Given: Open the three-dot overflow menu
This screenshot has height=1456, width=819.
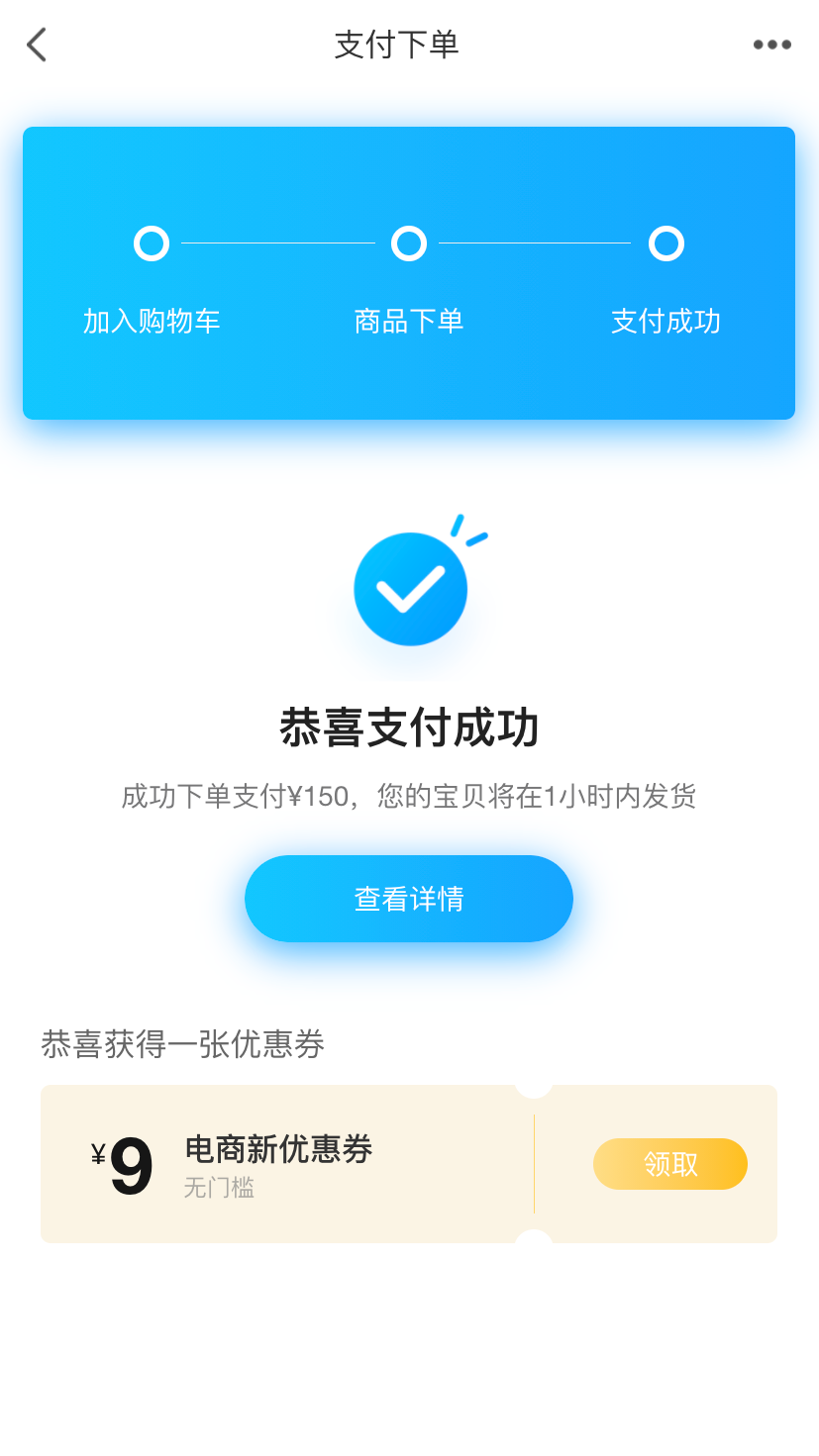Looking at the screenshot, I should (x=771, y=45).
